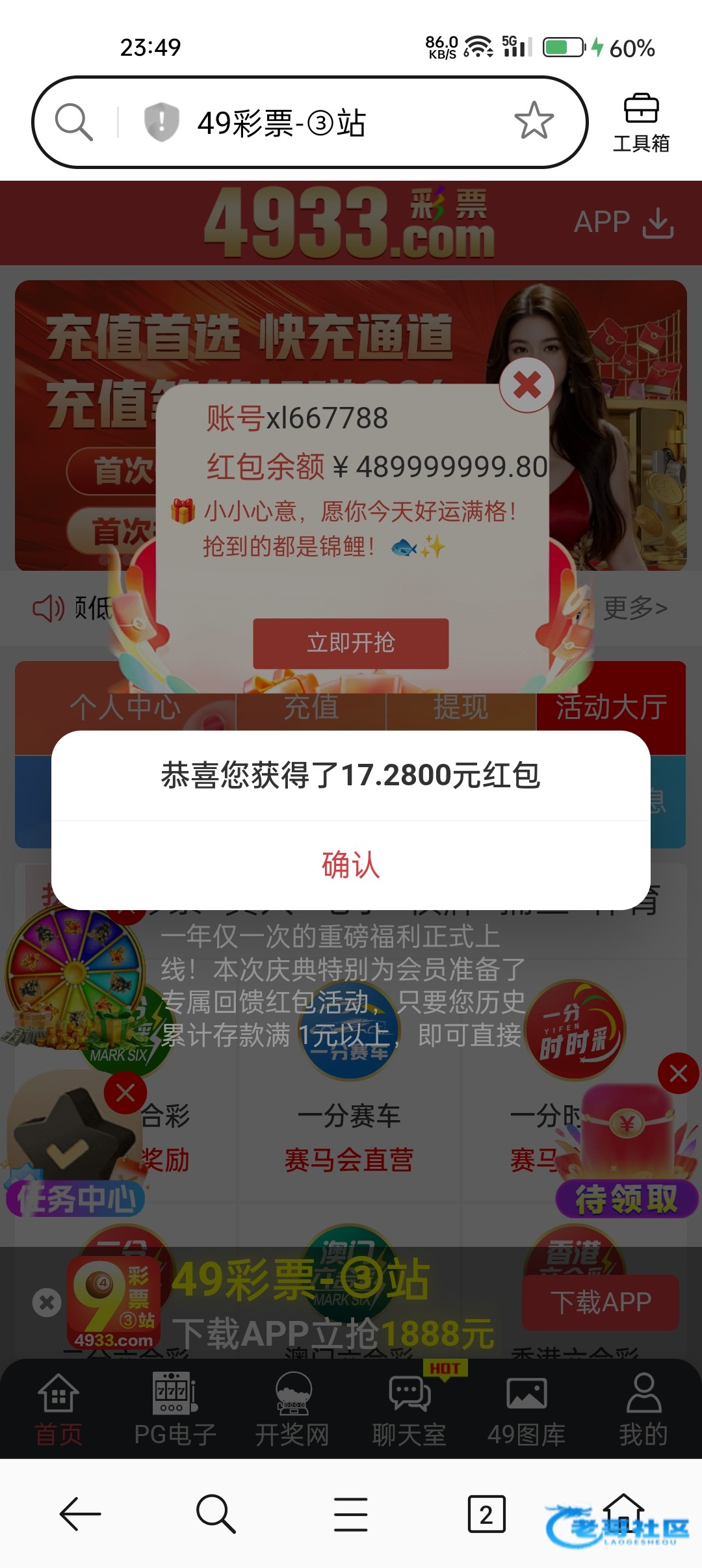The image size is (702, 1568).
Task: Go to the 聊天室 tab
Action: tap(409, 1408)
